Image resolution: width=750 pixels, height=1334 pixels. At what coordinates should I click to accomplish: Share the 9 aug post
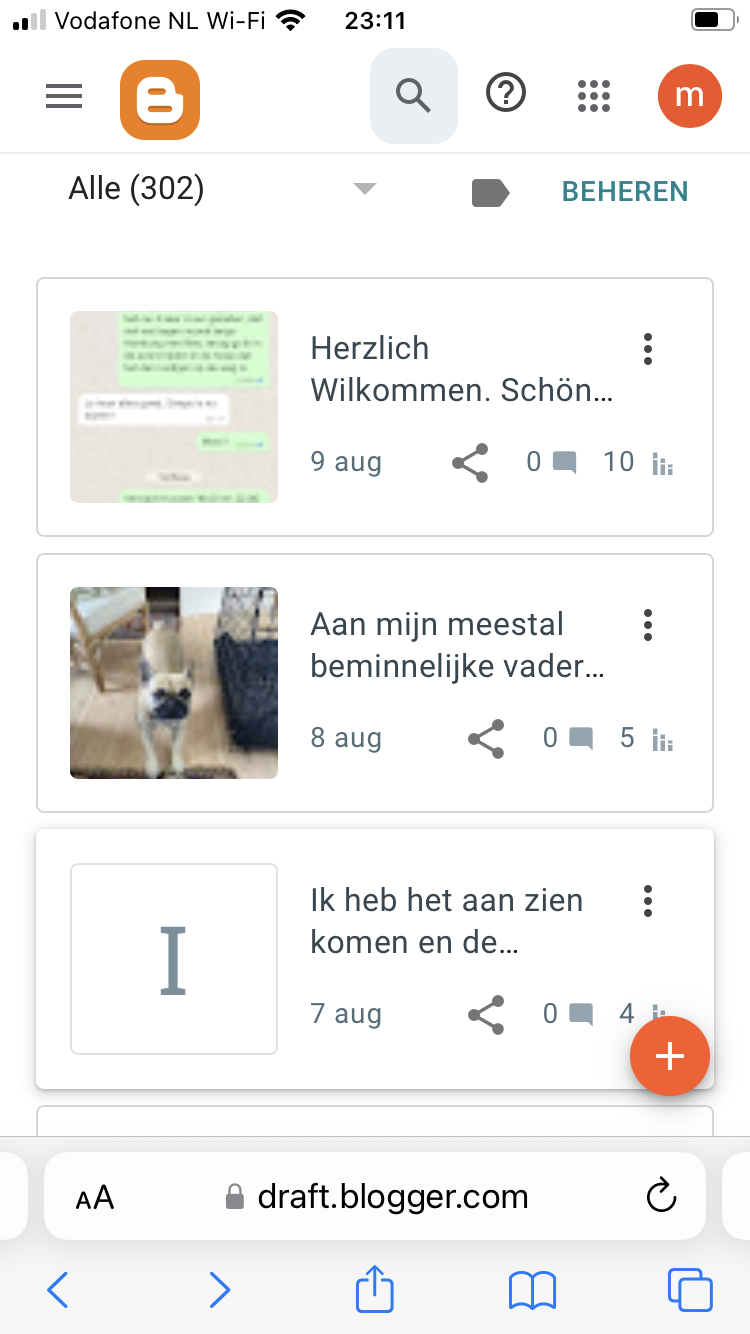[x=470, y=463]
